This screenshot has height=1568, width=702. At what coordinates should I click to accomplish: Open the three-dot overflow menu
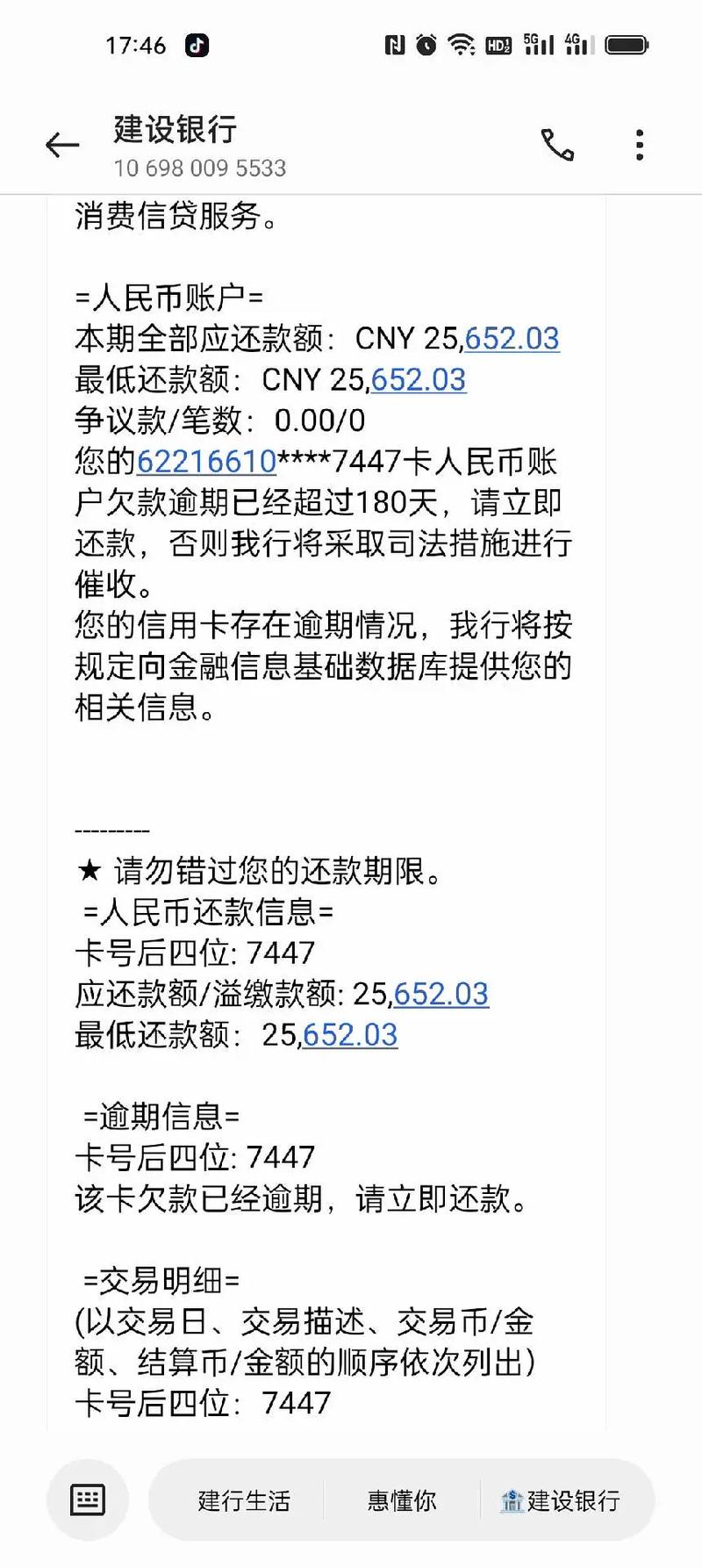click(x=640, y=145)
